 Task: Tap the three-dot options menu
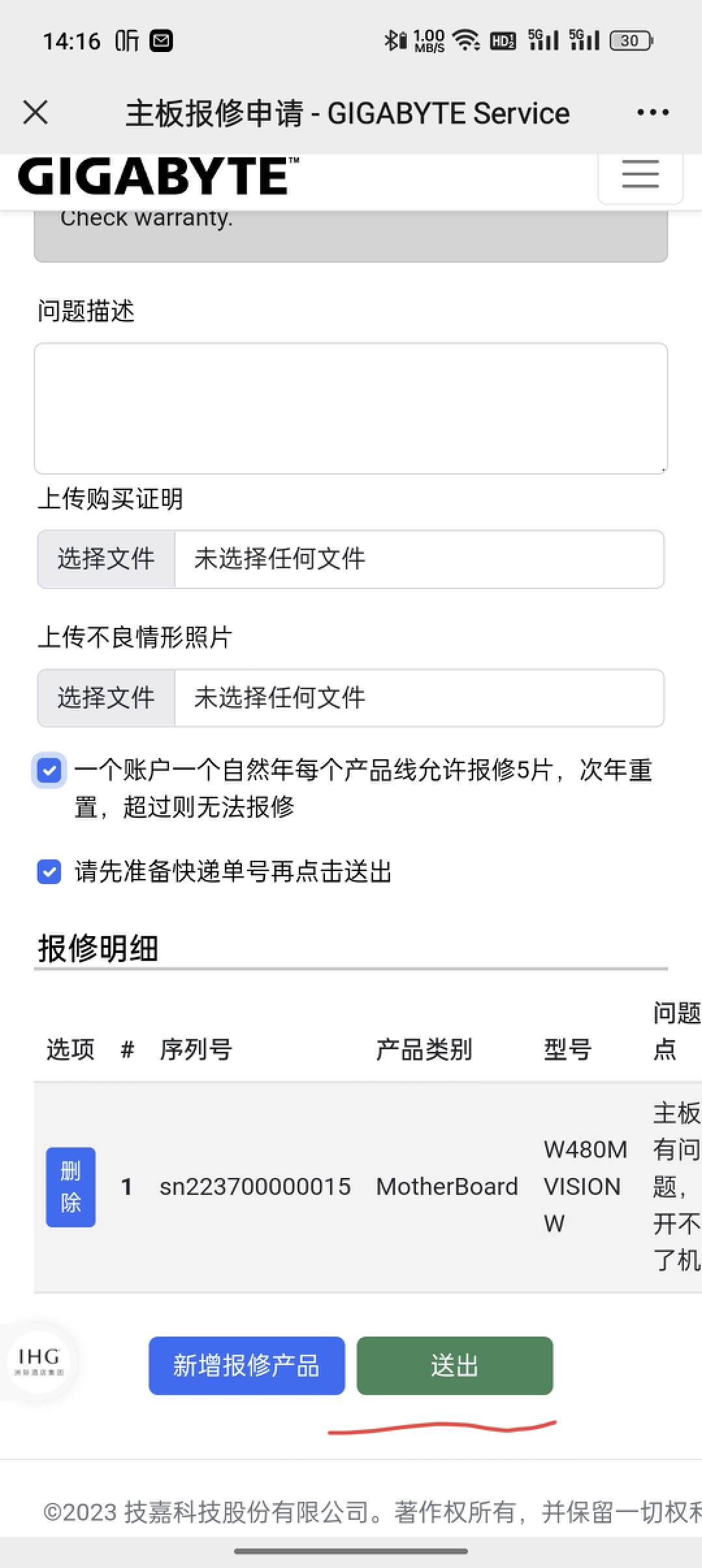tap(652, 112)
